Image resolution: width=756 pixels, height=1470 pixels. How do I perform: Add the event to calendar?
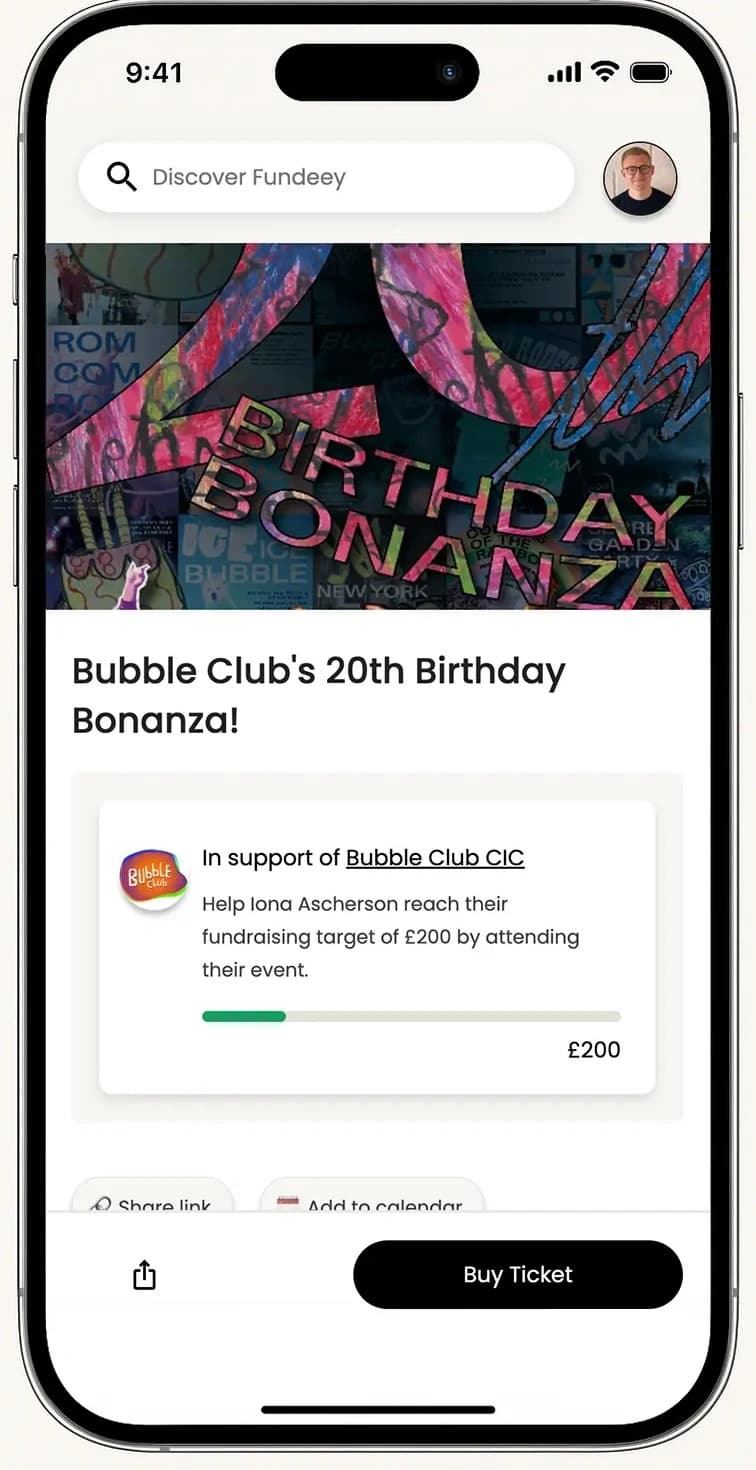coord(372,1201)
